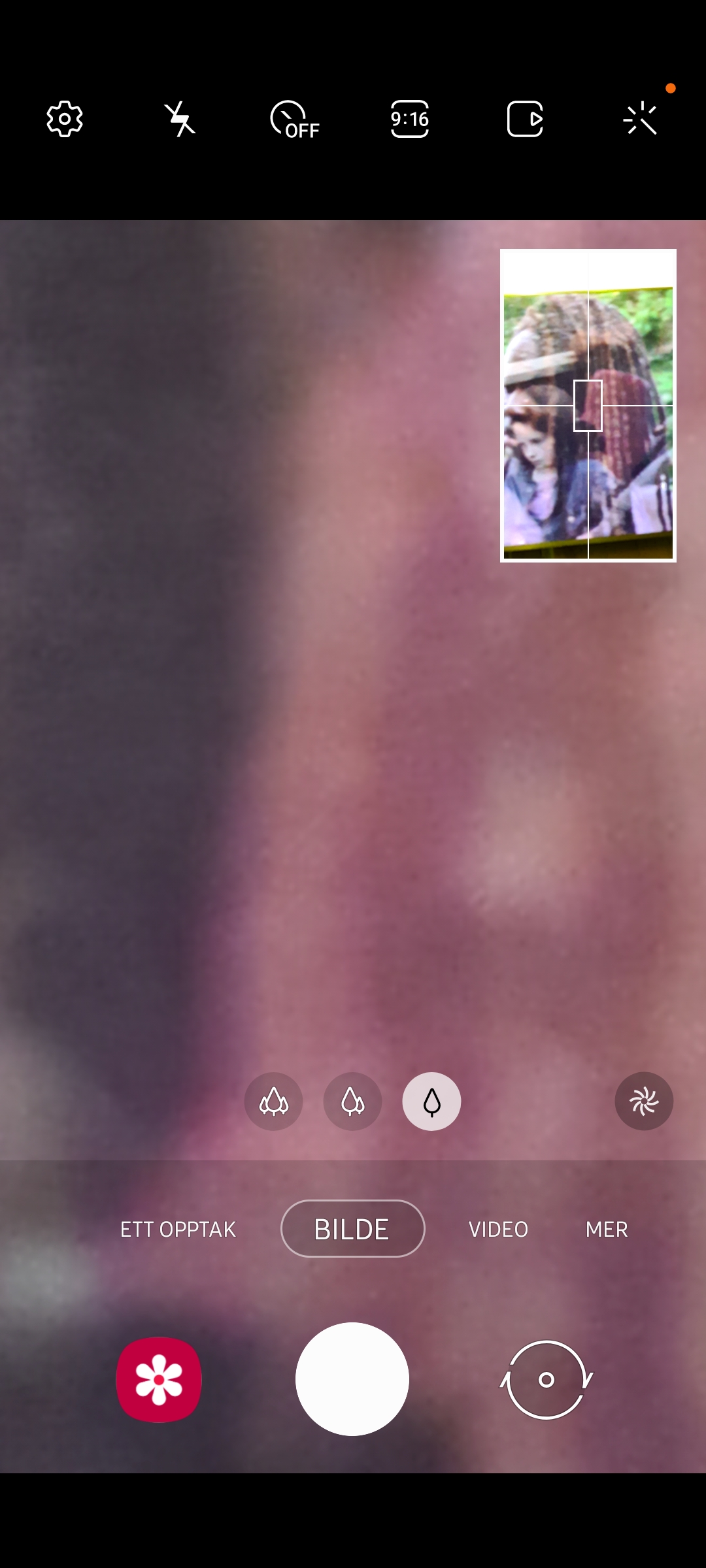The width and height of the screenshot is (706, 1568).
Task: Open the gallery preview thumbnail
Action: (x=159, y=1379)
